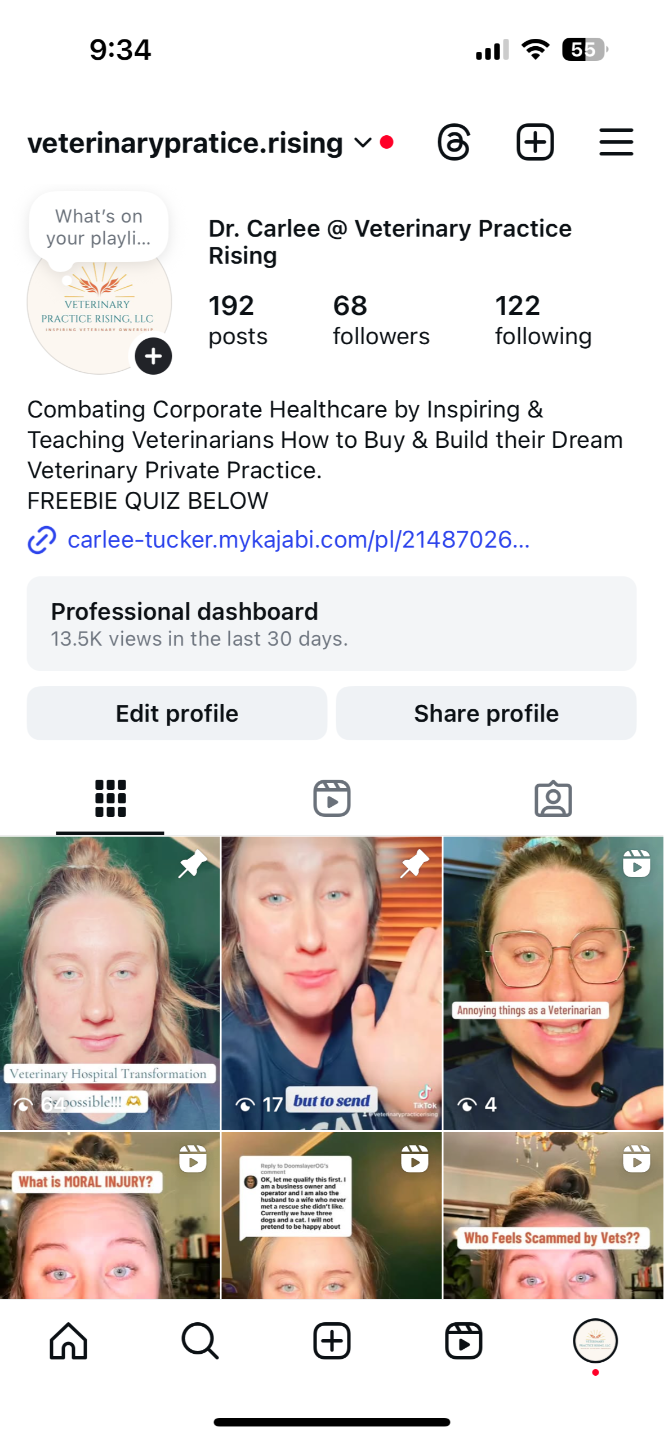View the 122 following list

(543, 320)
